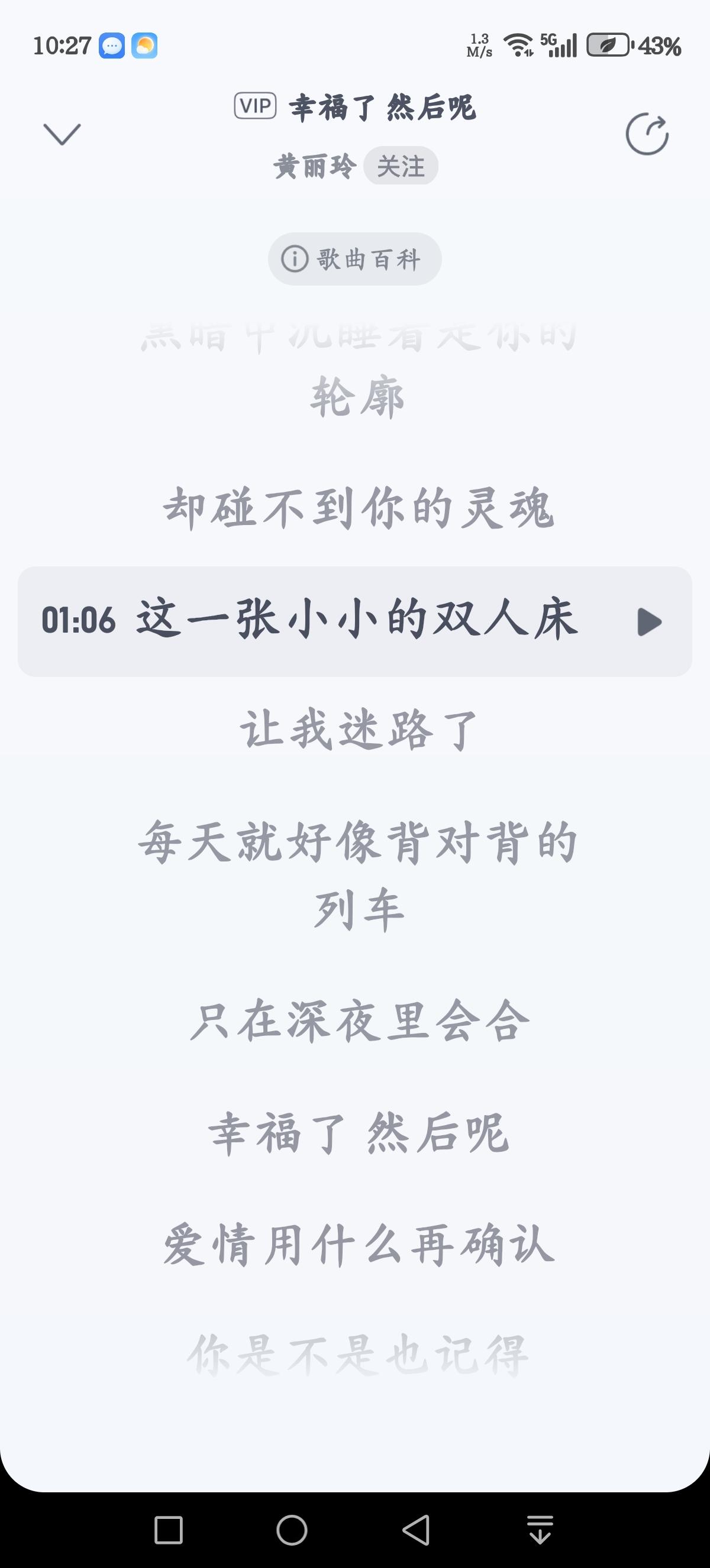
Task: Tap the weather app icon in status bar
Action: tap(144, 46)
